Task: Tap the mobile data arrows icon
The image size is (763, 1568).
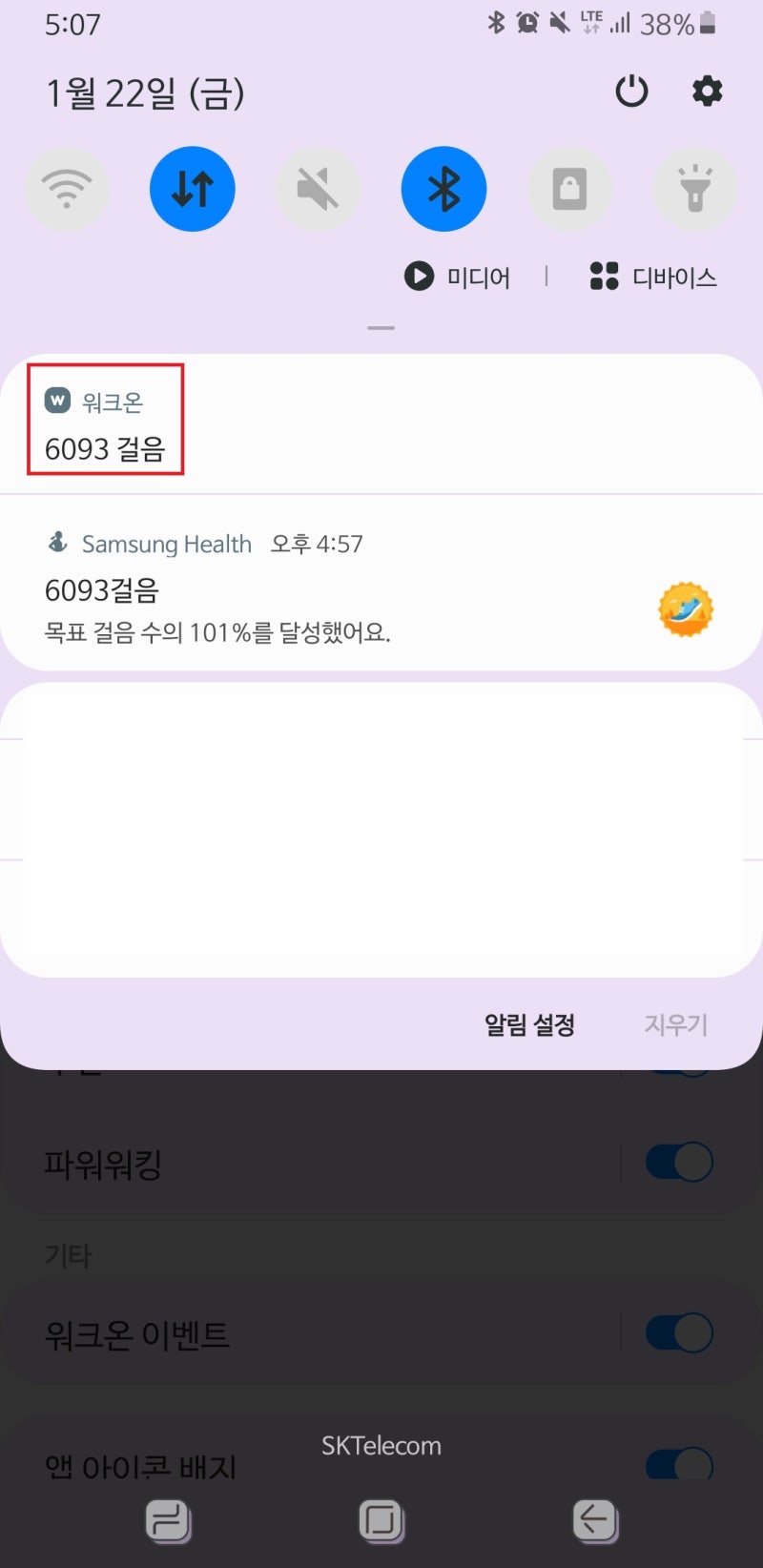Action: 193,188
